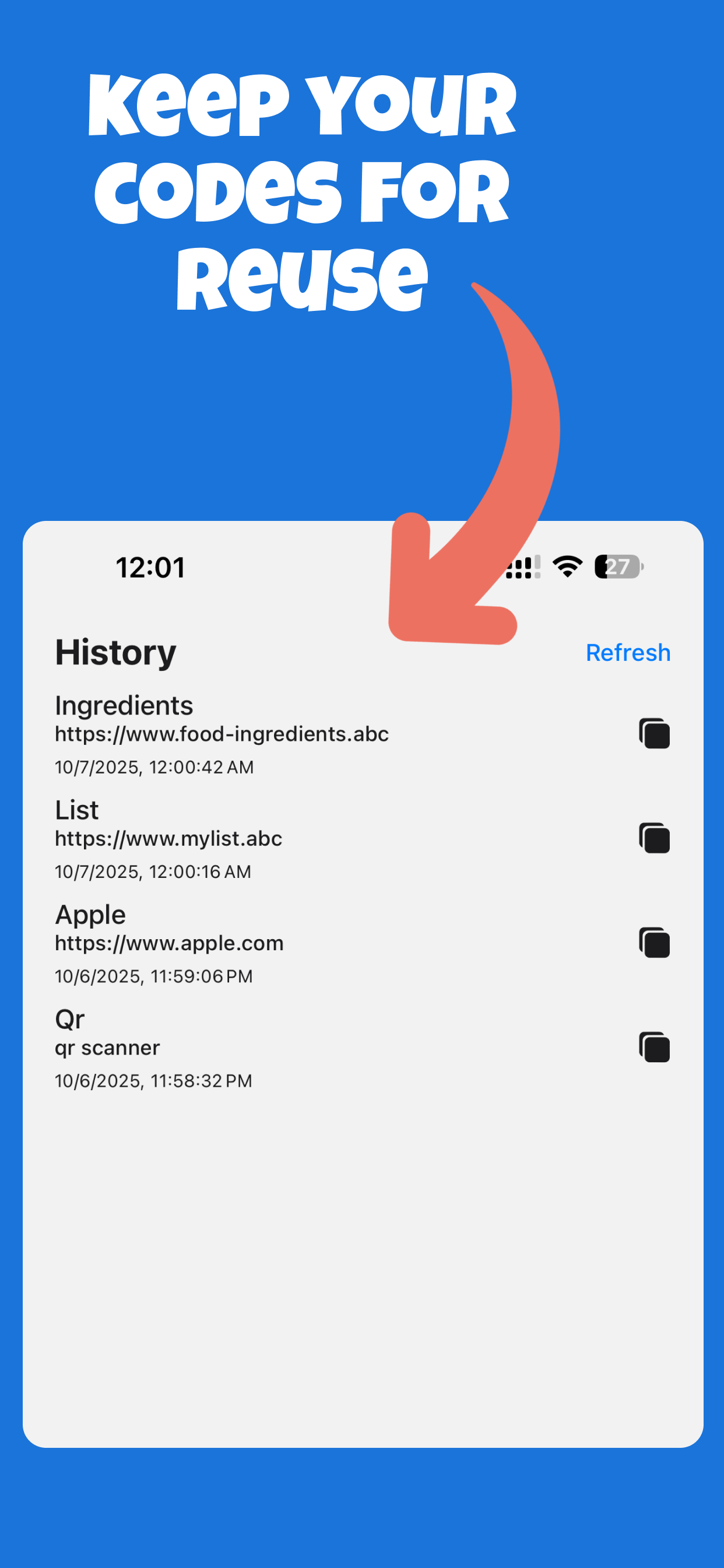
Task: Open the apple.com URL link
Action: click(169, 943)
